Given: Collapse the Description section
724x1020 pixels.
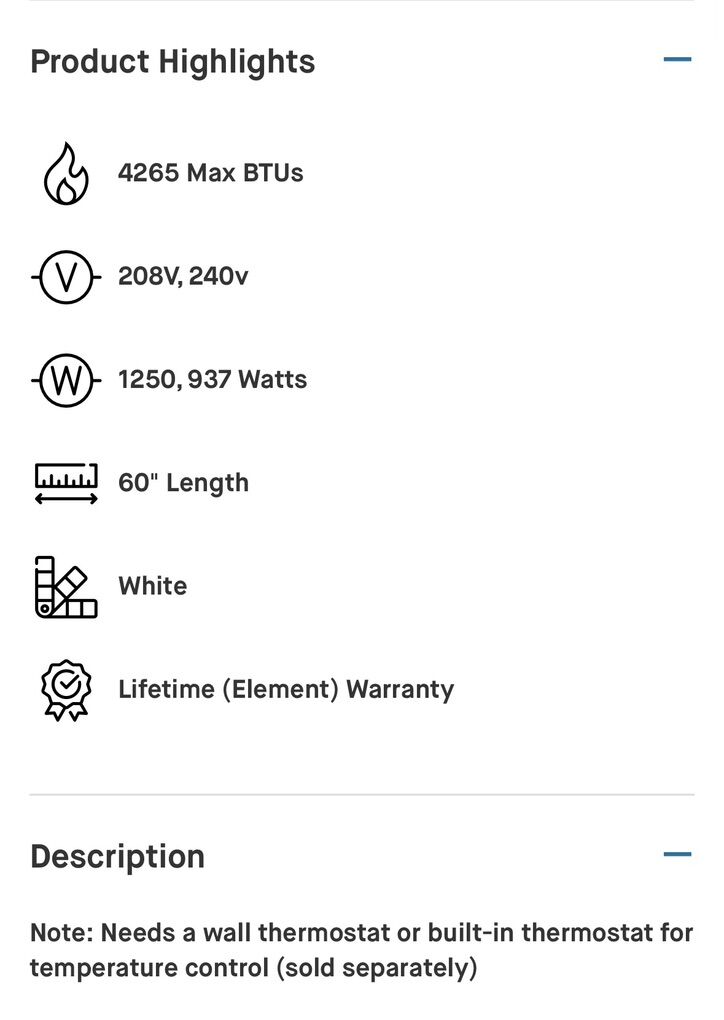Looking at the screenshot, I should [x=677, y=854].
